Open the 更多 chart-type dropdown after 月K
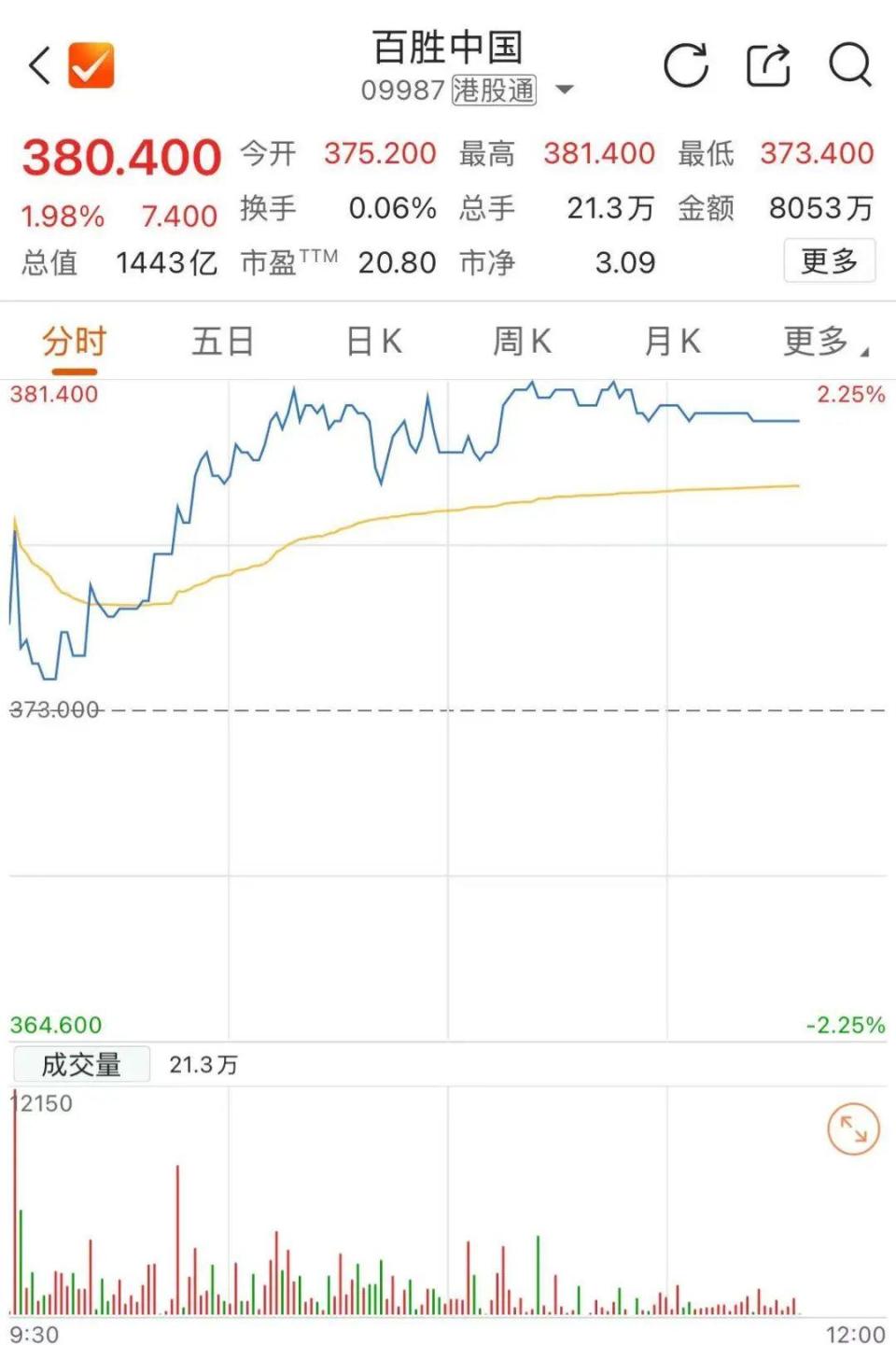This screenshot has width=896, height=1345. point(821,342)
